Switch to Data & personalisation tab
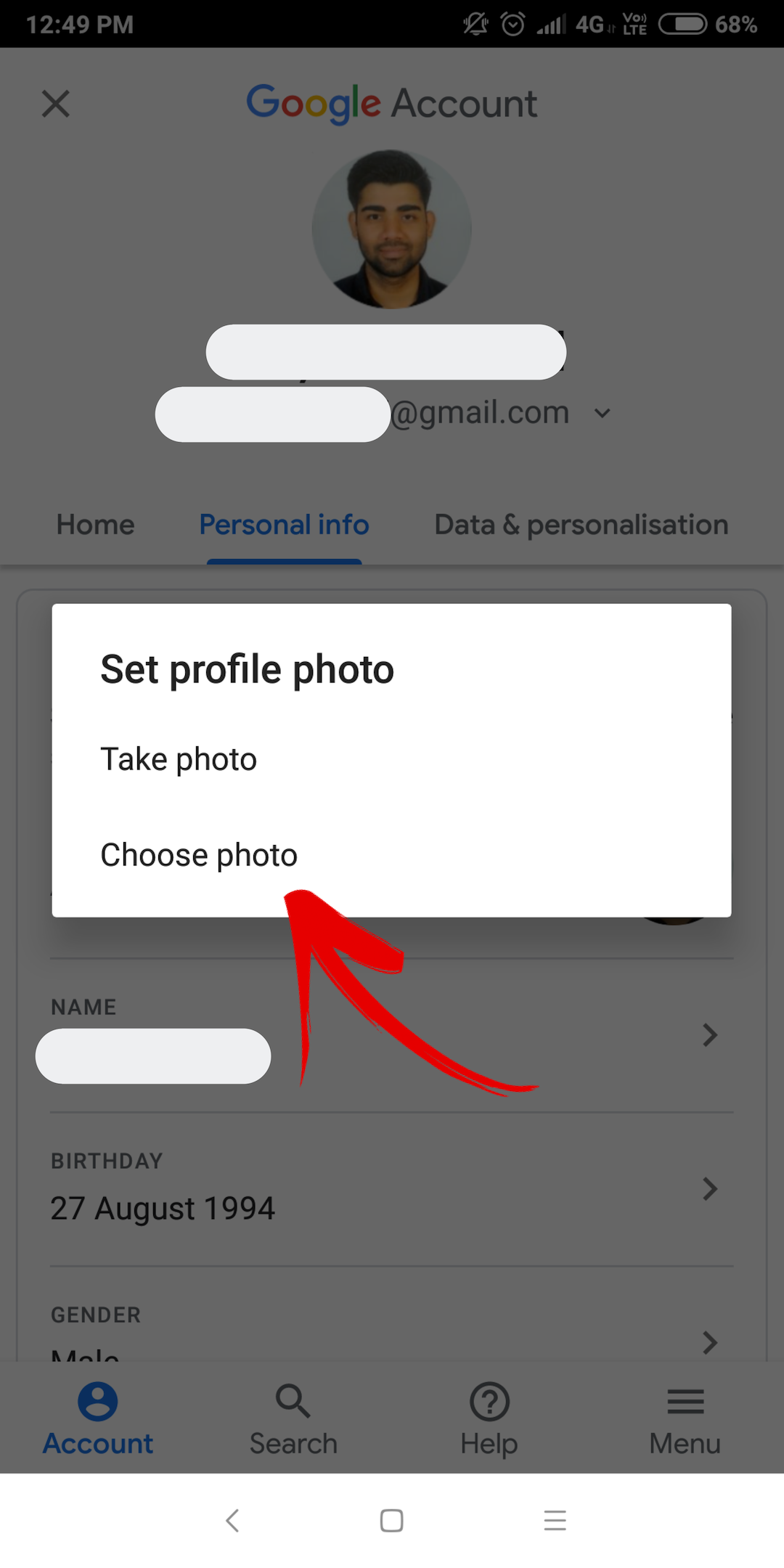Screen dimensions: 784x1568 581,525
